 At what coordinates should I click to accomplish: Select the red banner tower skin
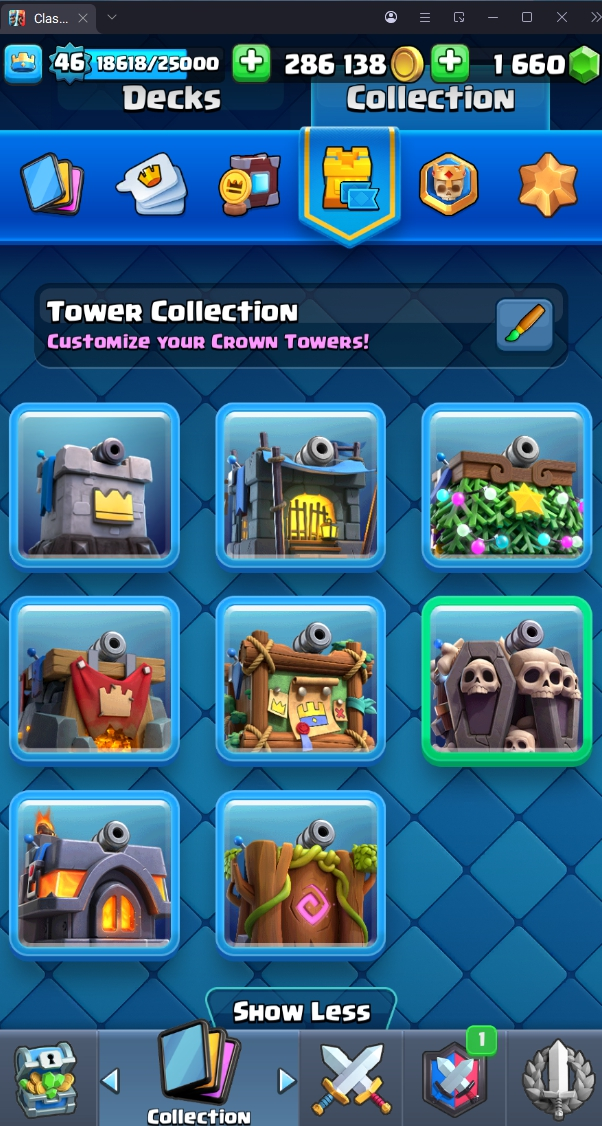pos(95,679)
